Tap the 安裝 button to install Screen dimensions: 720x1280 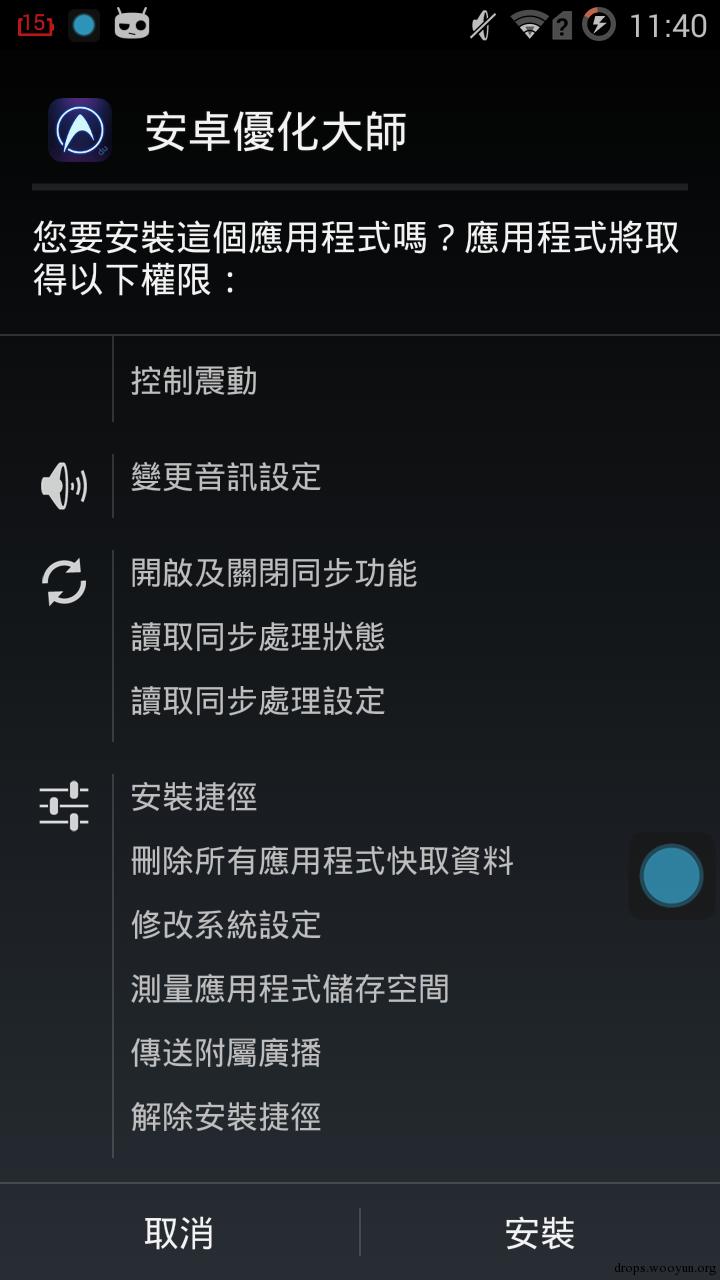540,1233
